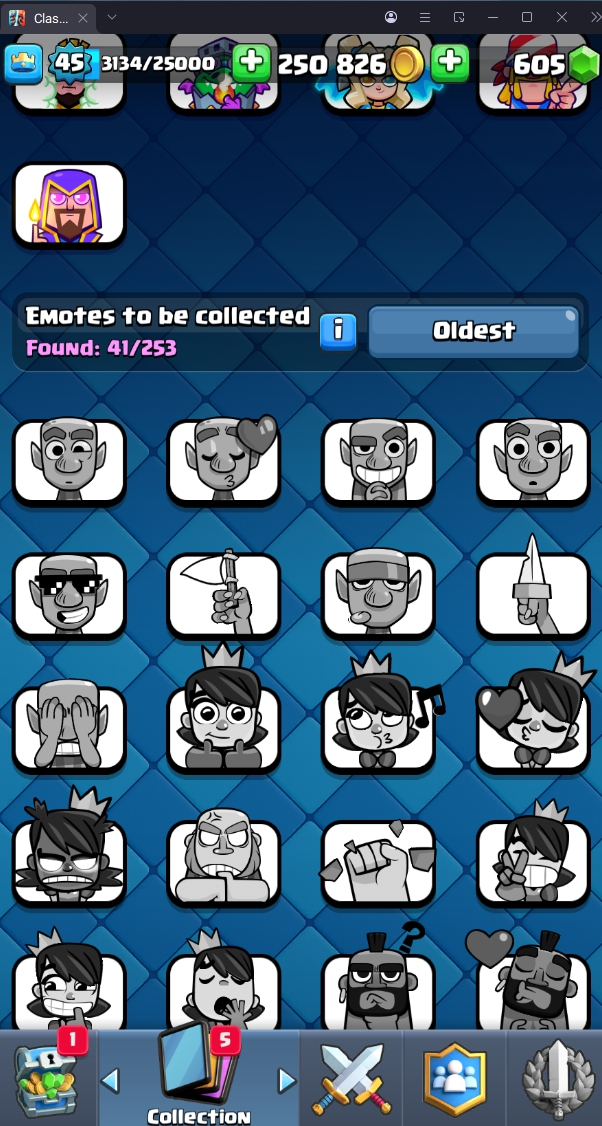This screenshot has height=1126, width=602.
Task: Tap the left arrow beside Collection
Action: pyautogui.click(x=111, y=1080)
